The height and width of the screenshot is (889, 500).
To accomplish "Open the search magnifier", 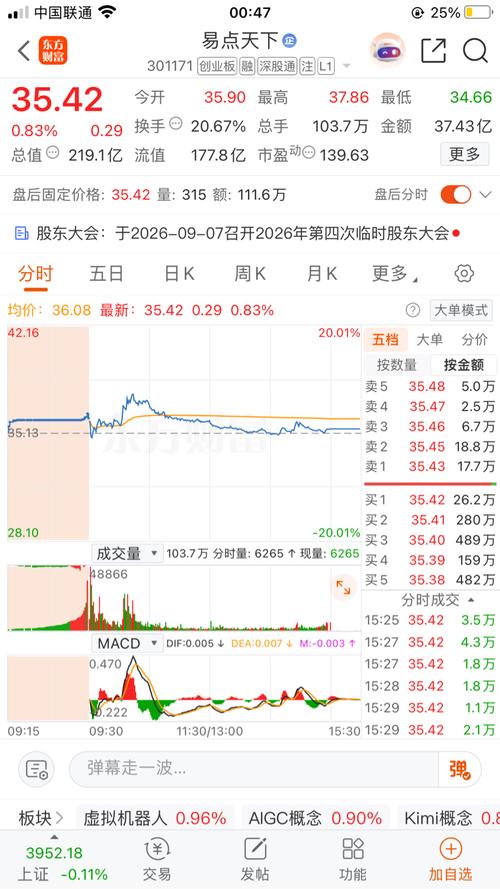I will click(475, 50).
